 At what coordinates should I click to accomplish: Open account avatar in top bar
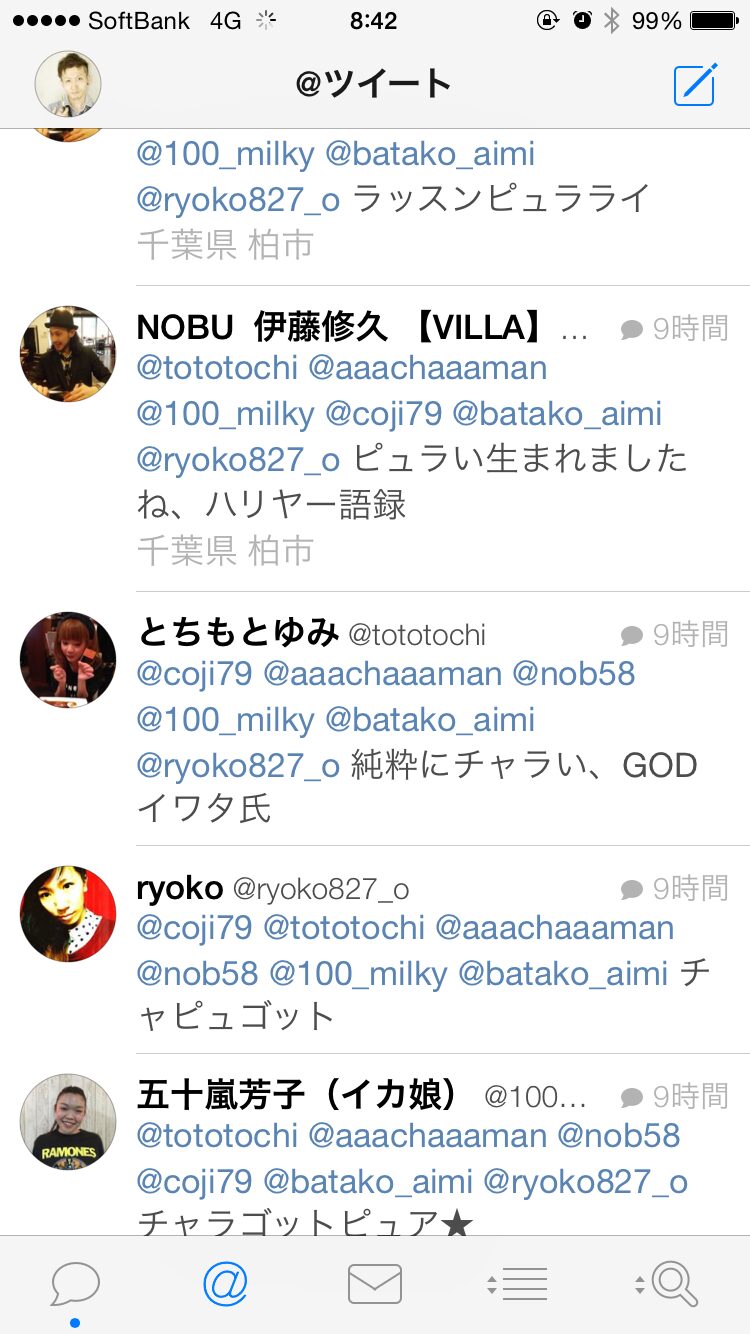tap(67, 84)
